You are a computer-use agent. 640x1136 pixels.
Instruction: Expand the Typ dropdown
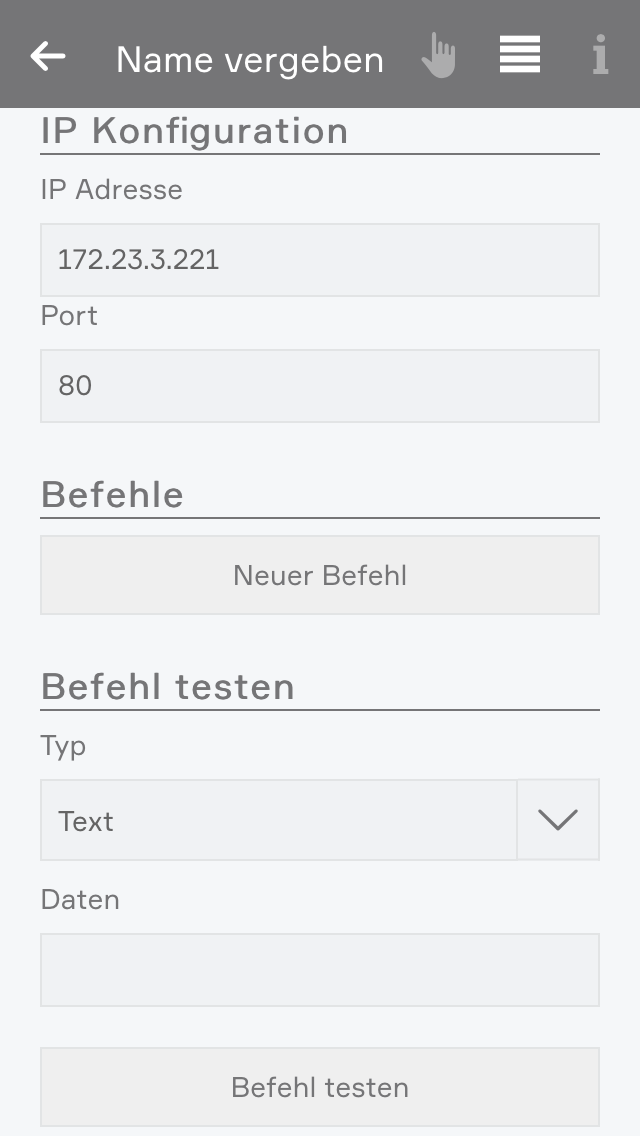[x=558, y=820]
